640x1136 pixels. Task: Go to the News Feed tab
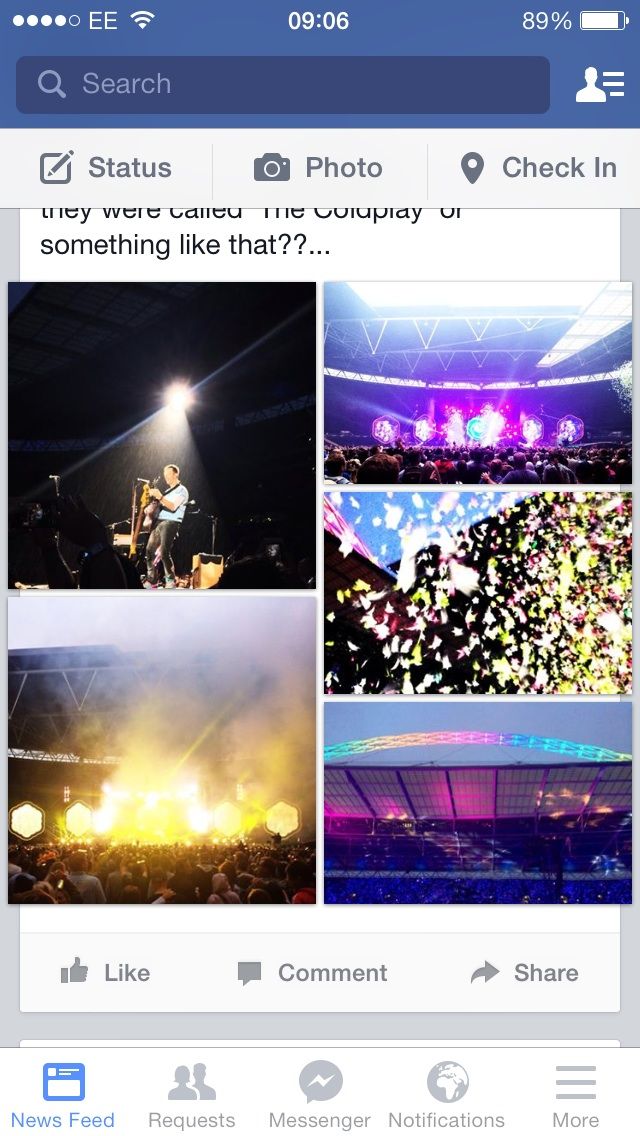[63, 1094]
